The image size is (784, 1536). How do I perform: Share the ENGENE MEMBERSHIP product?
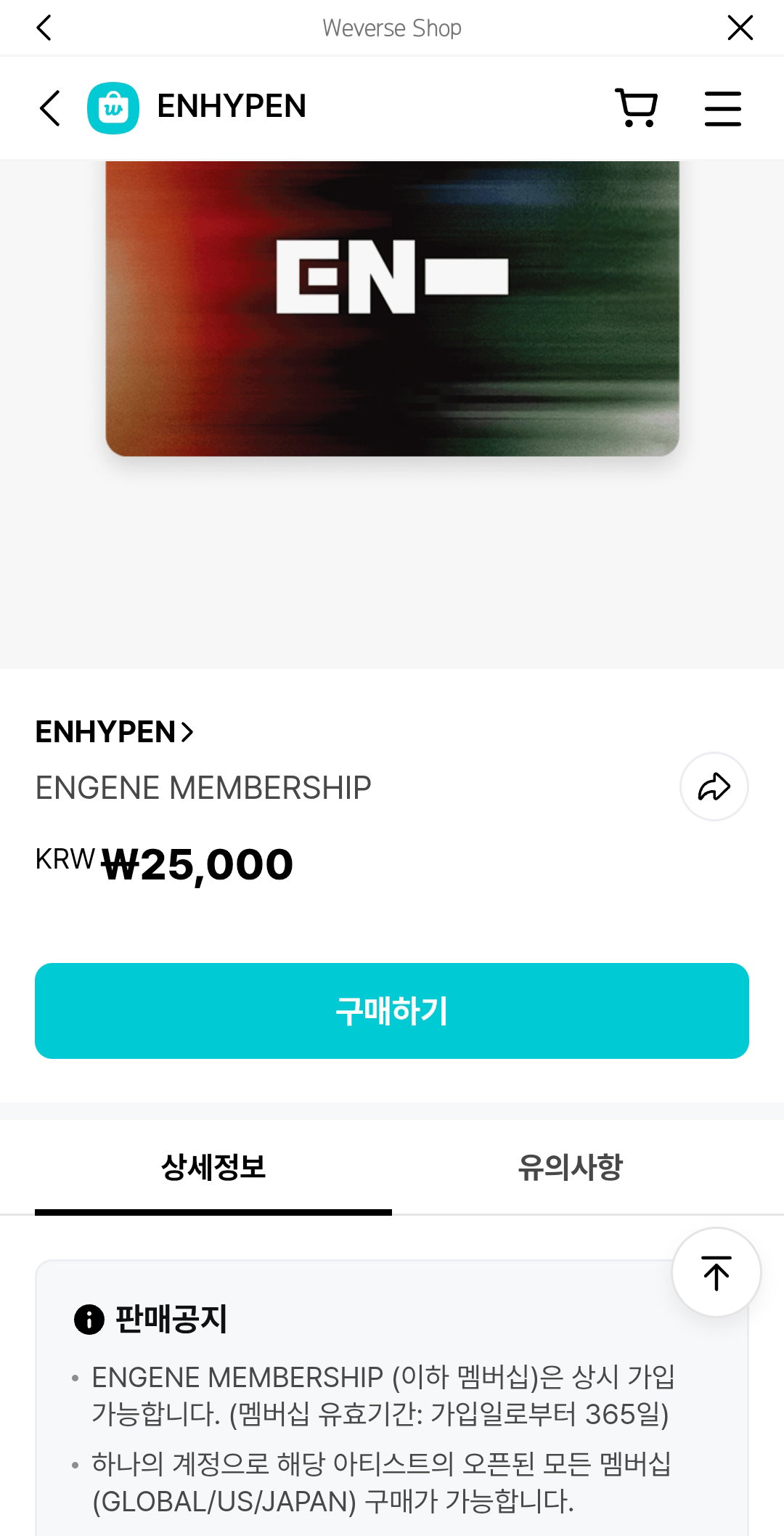(x=714, y=787)
